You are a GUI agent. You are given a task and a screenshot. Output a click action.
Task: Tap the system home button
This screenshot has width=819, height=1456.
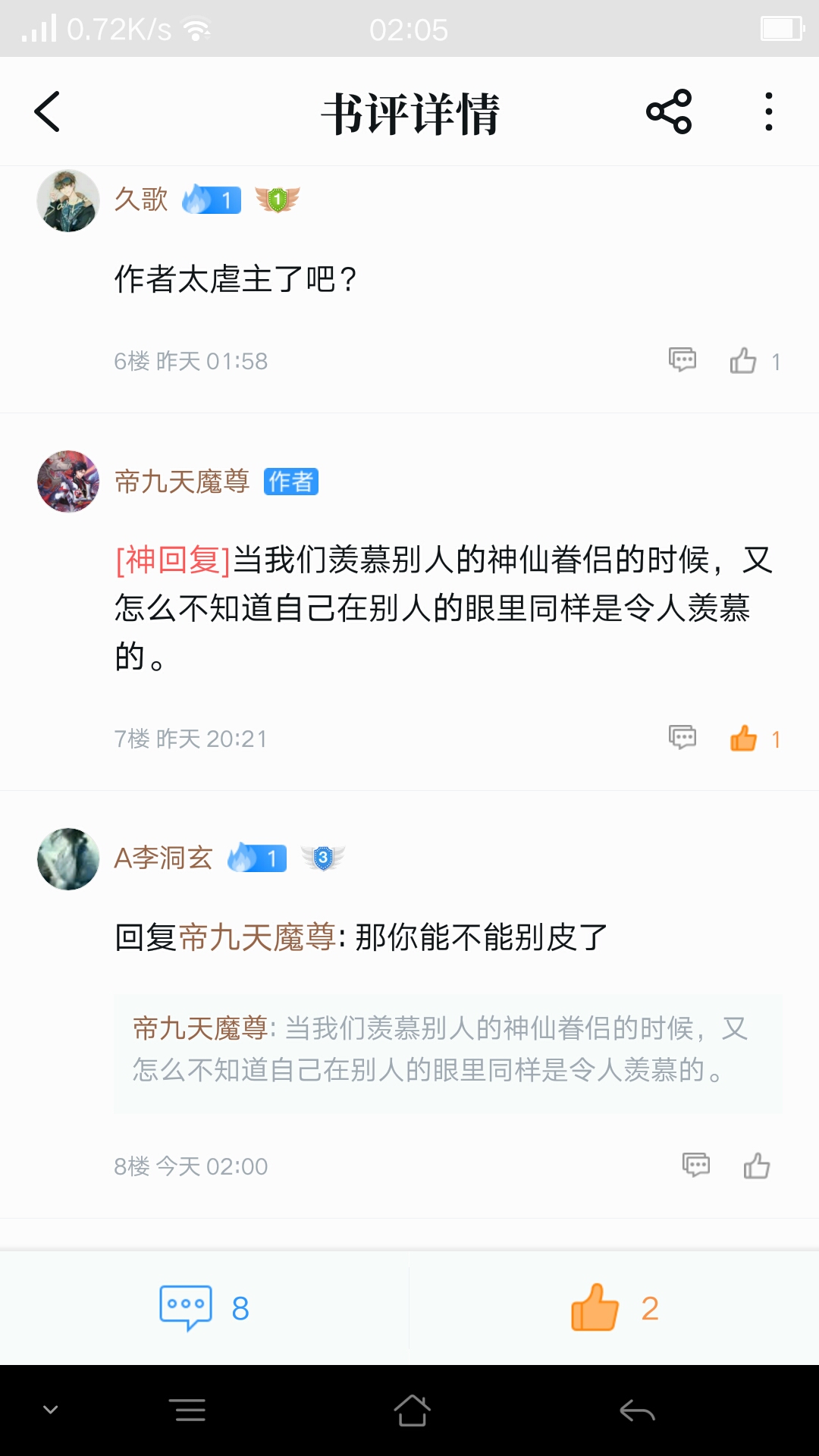click(x=412, y=1410)
